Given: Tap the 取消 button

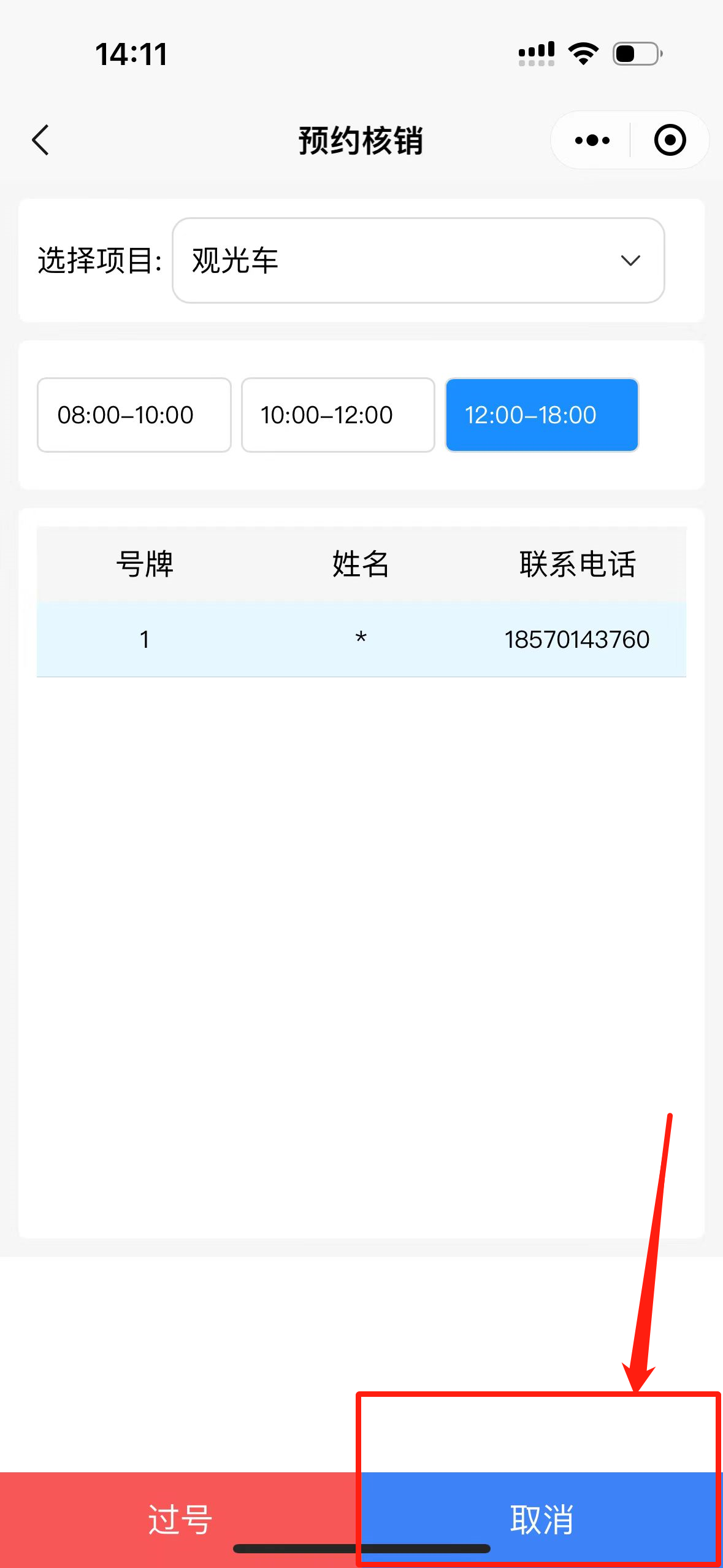Looking at the screenshot, I should (x=541, y=1519).
